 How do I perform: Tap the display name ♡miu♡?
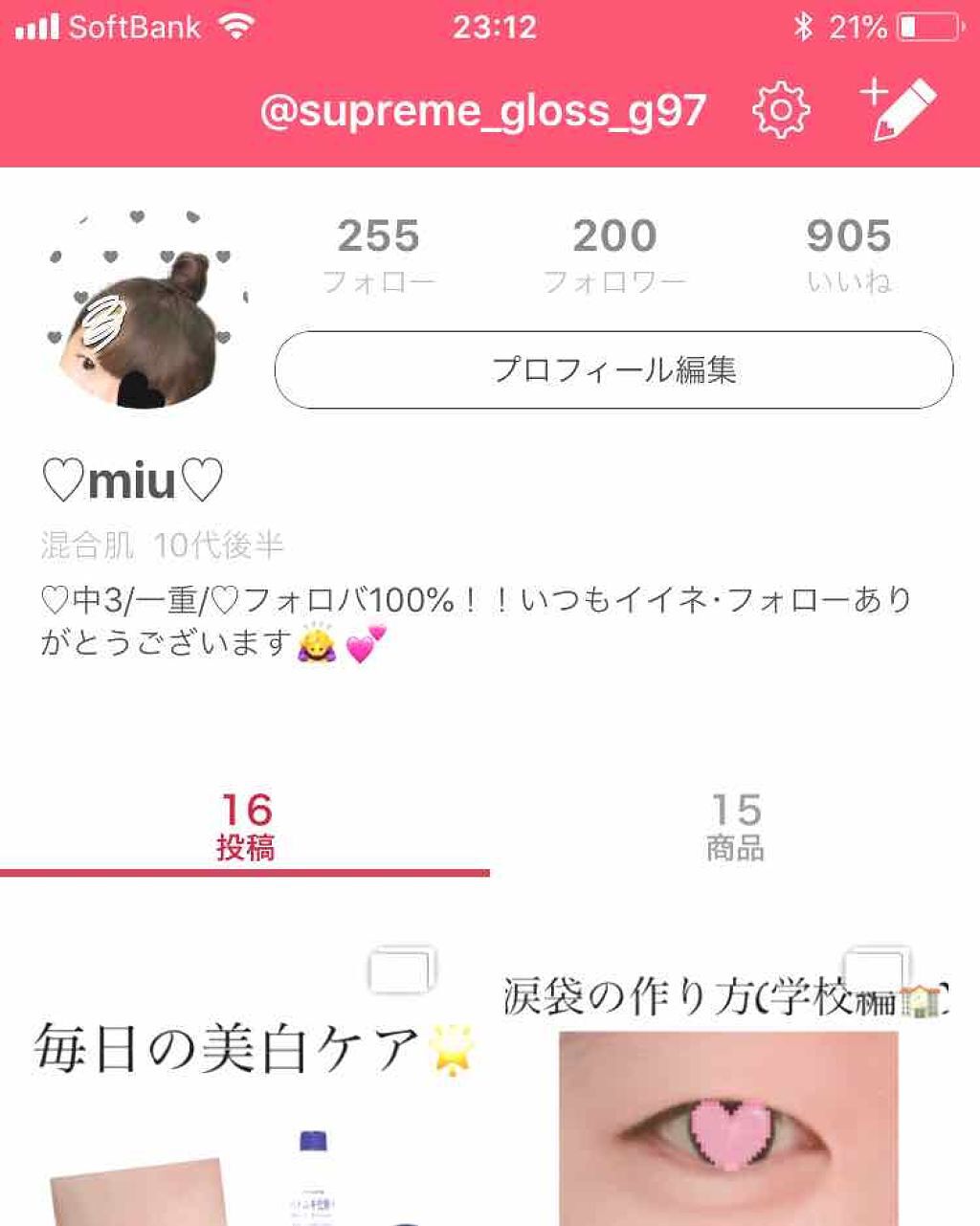[133, 481]
